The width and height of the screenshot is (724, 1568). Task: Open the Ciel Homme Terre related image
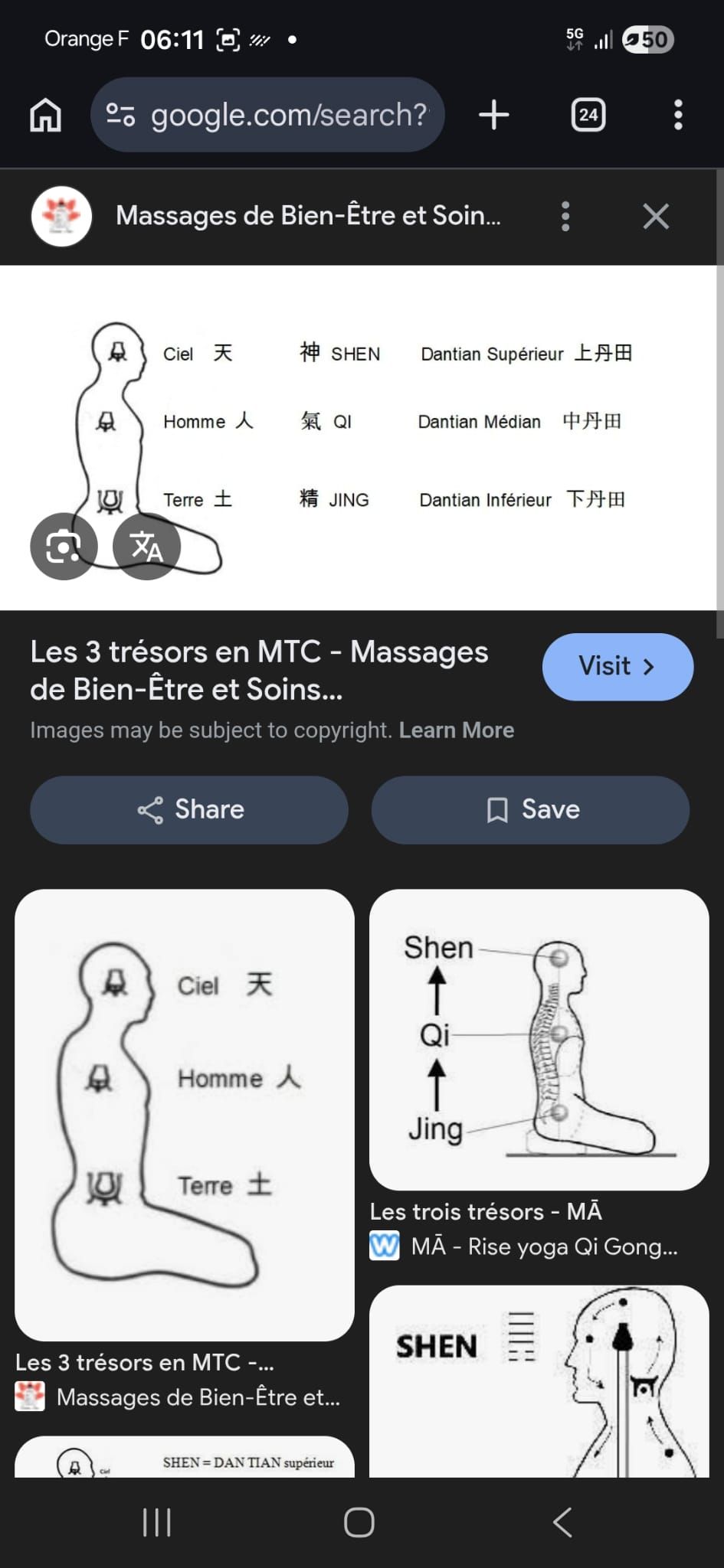pyautogui.click(x=185, y=1114)
